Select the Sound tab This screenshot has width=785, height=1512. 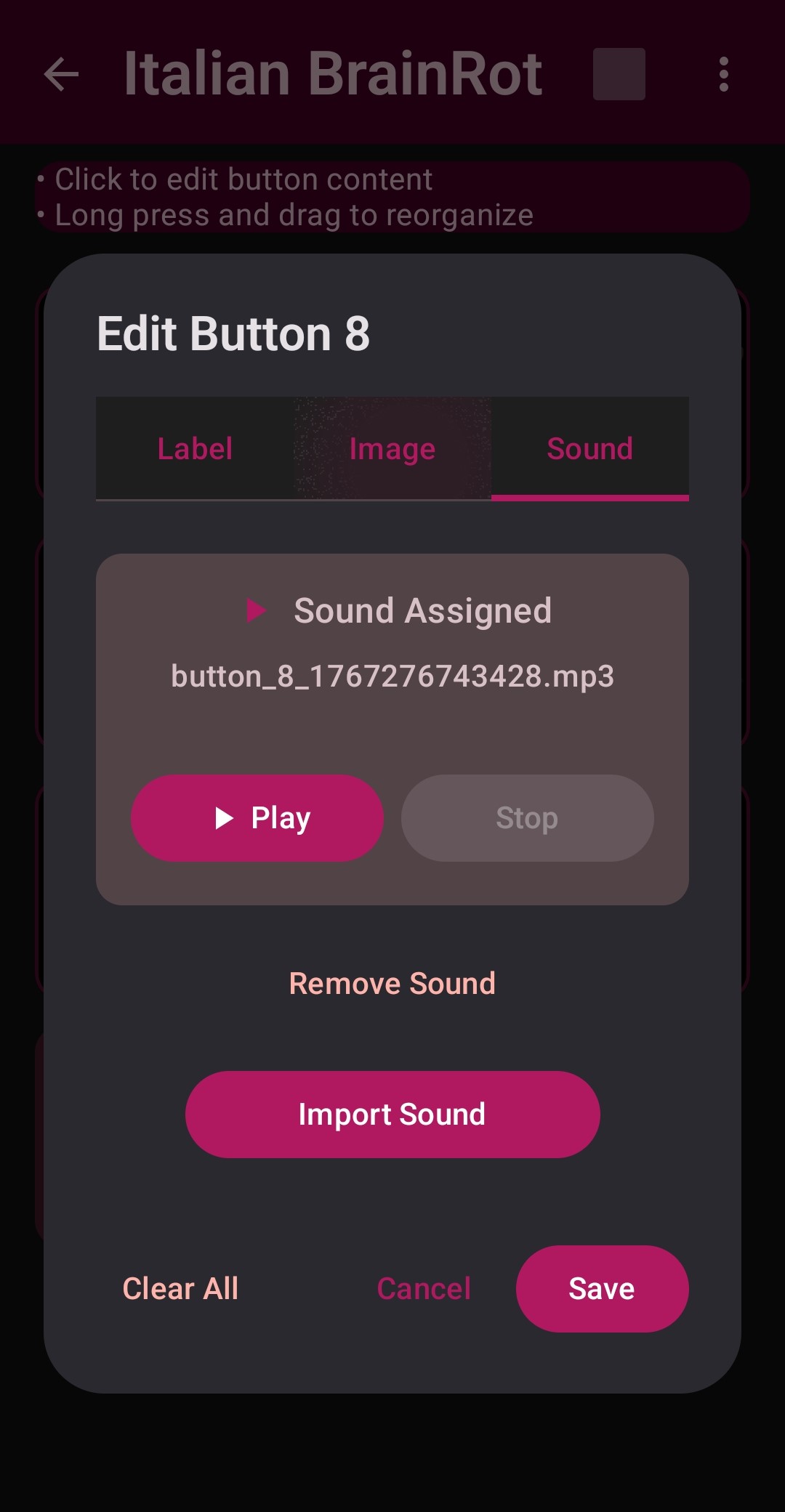click(589, 448)
